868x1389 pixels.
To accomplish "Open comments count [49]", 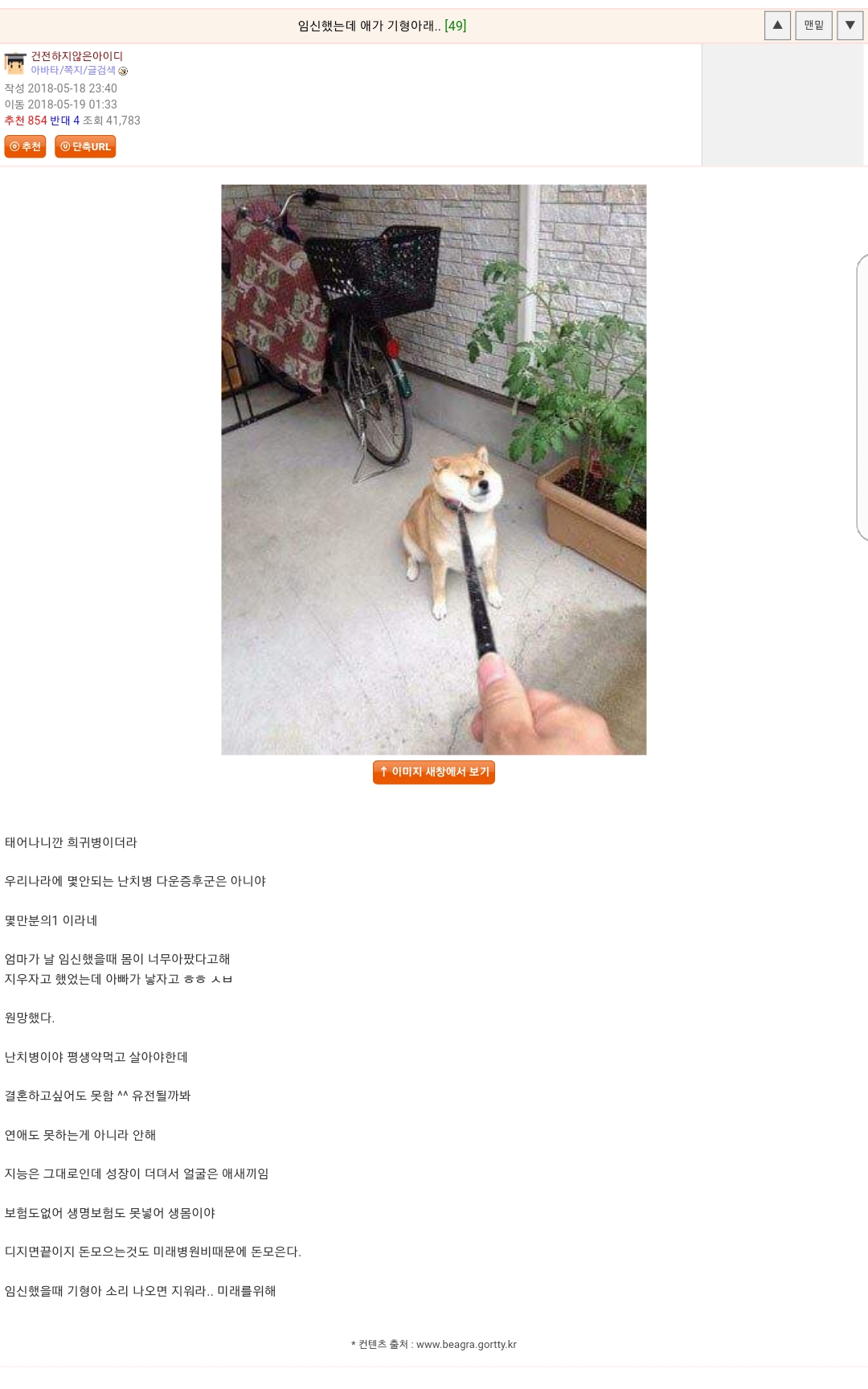I will point(456,26).
